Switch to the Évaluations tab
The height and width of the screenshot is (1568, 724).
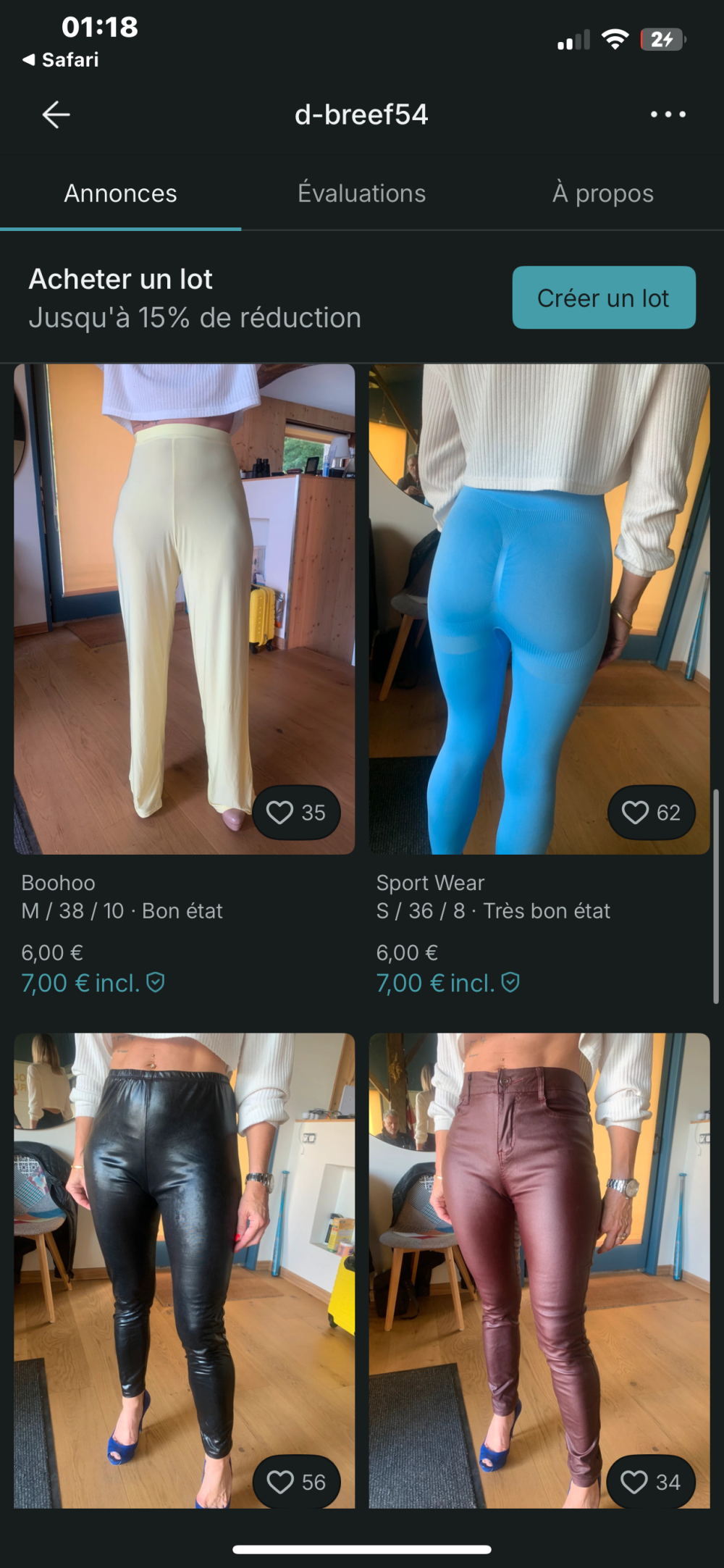click(361, 193)
